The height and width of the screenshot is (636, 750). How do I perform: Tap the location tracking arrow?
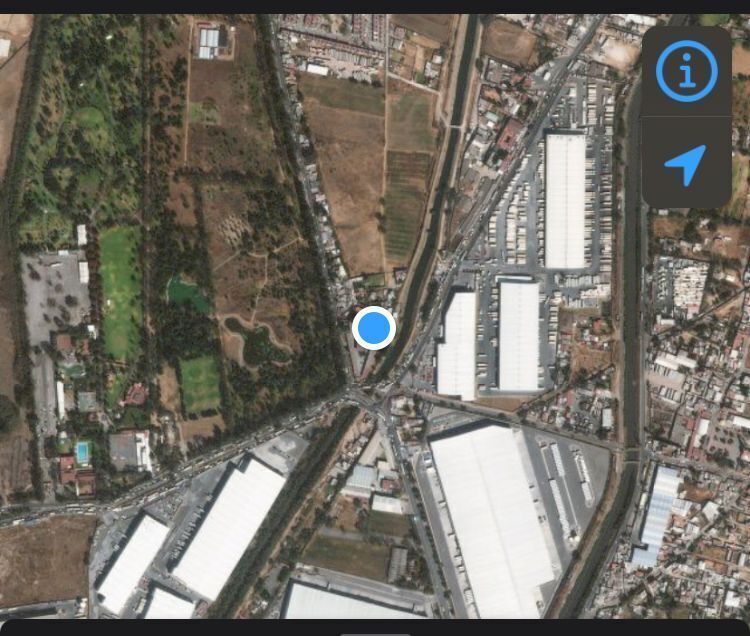click(686, 163)
